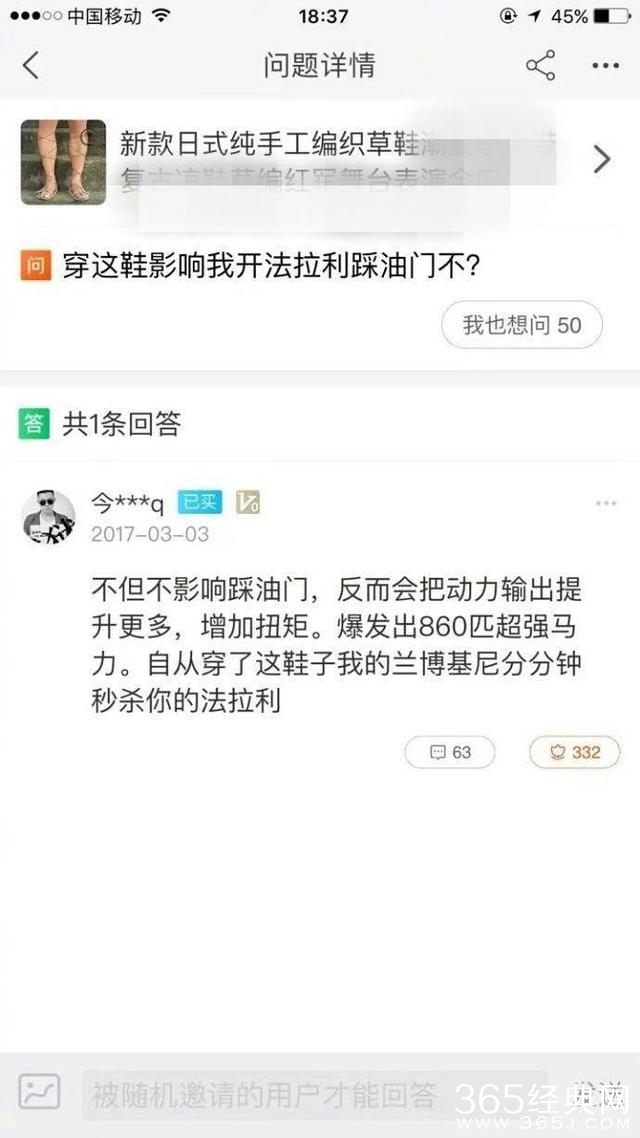Open the answer's three-dot options menu
The image size is (640, 1138).
coord(606,503)
